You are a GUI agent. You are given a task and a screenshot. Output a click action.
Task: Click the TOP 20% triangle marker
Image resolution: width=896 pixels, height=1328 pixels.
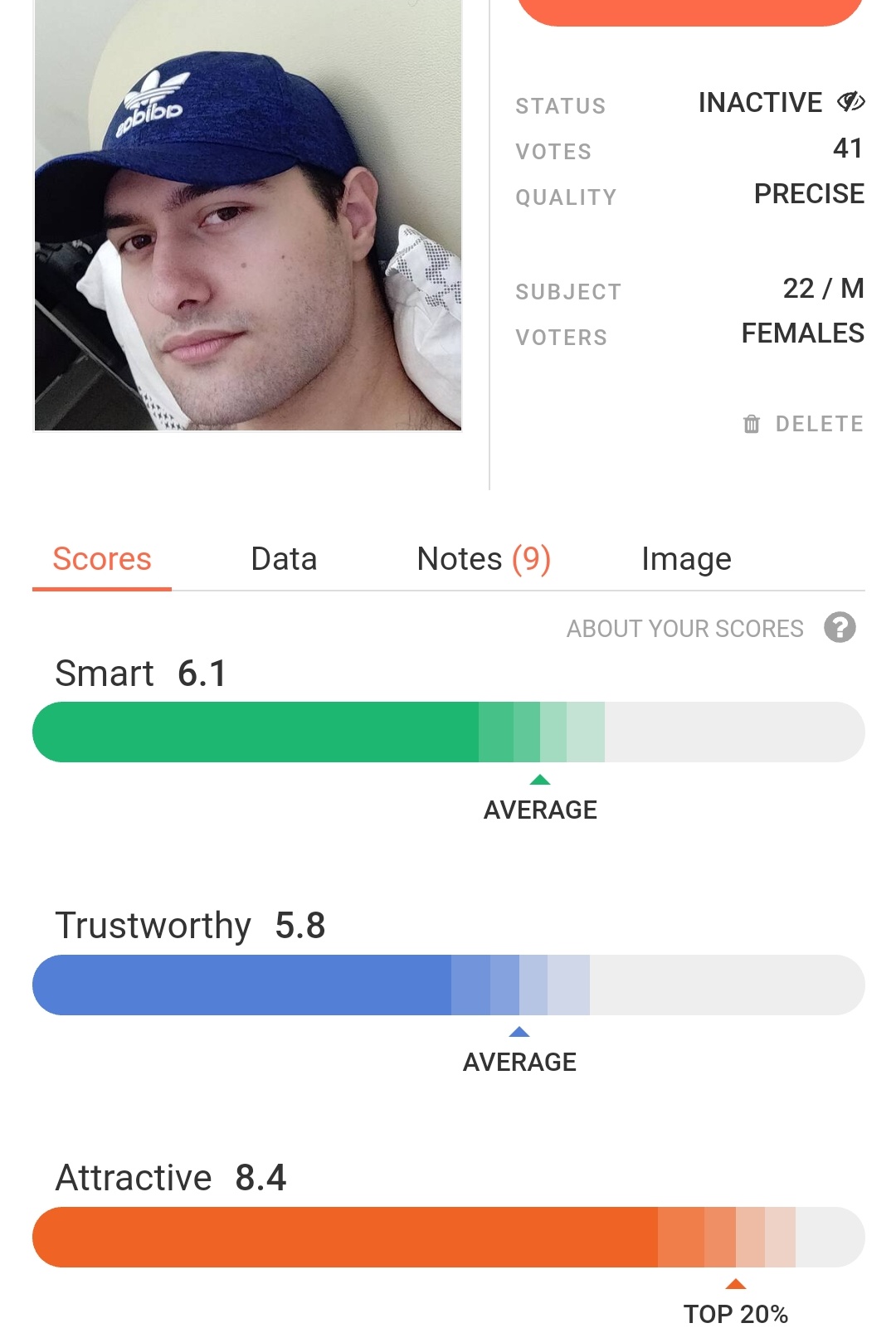[x=737, y=1284]
